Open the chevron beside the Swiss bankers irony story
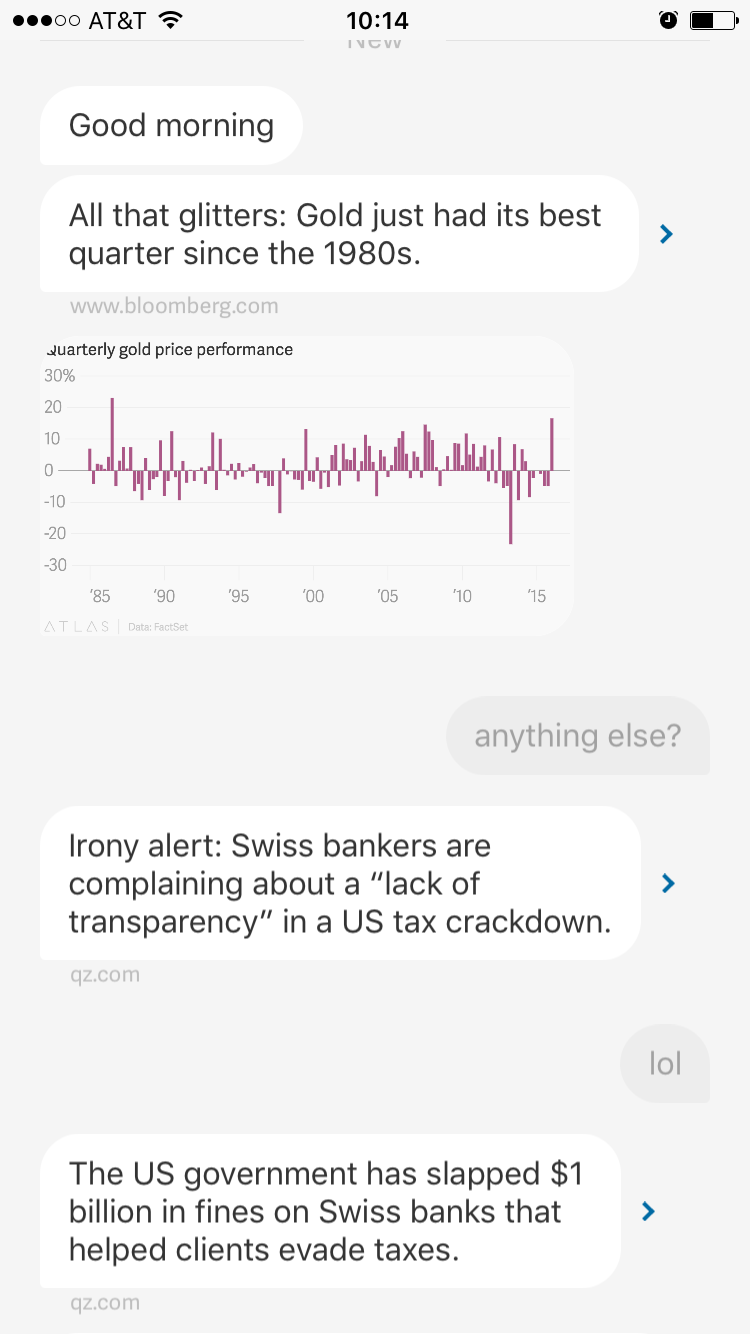The image size is (750, 1334). (668, 883)
